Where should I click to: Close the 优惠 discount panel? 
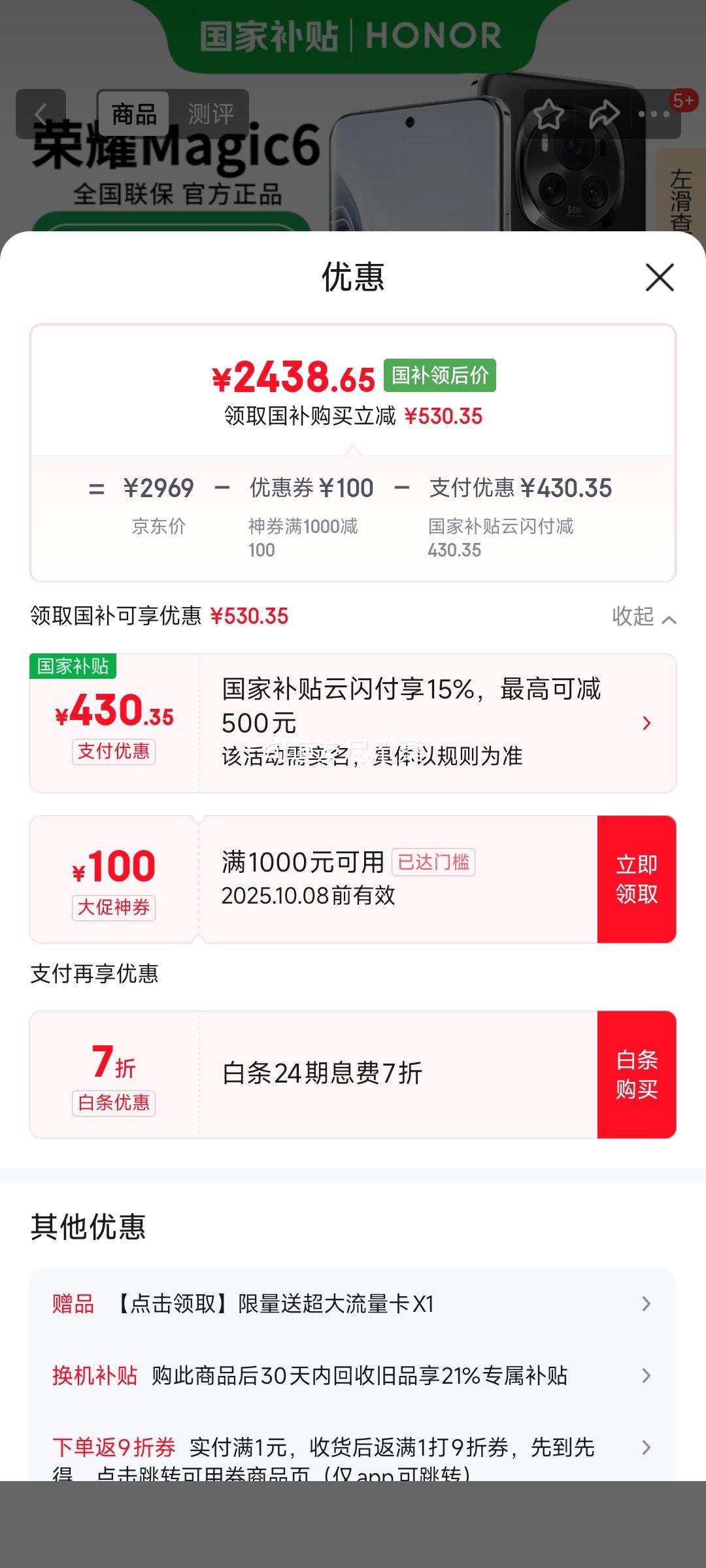click(660, 278)
